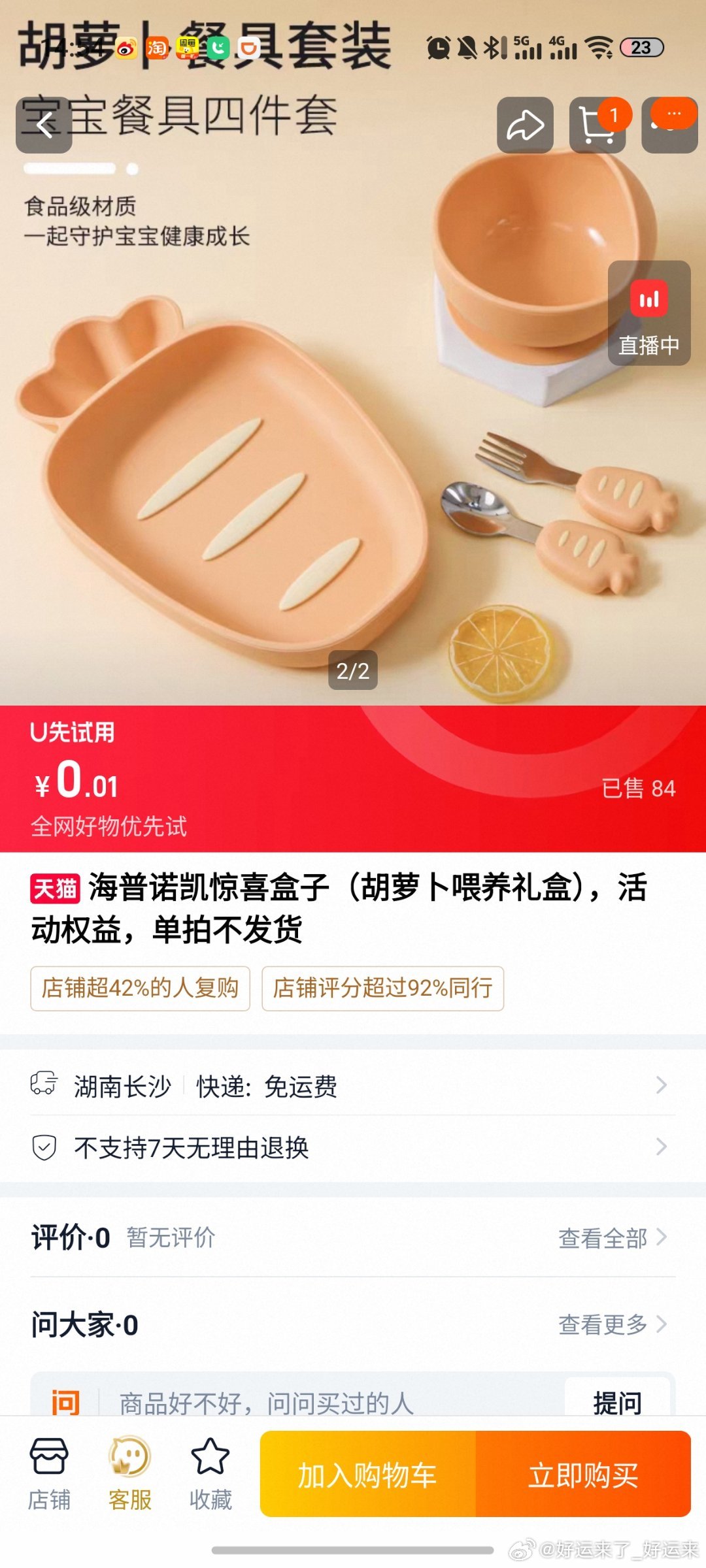
Task: Open the more options menu
Action: pos(669,125)
